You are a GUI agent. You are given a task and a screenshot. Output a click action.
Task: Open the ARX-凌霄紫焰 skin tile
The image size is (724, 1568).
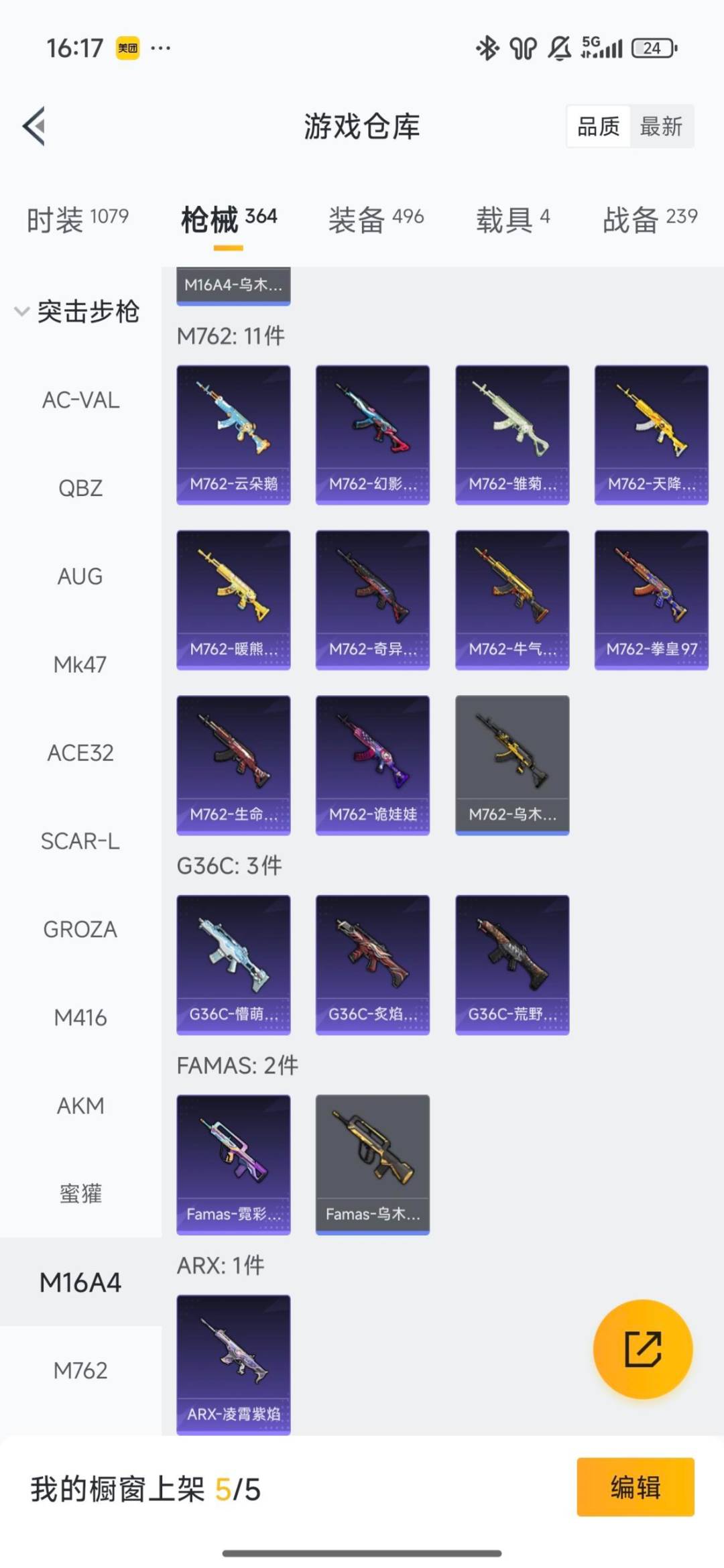[x=233, y=1364]
